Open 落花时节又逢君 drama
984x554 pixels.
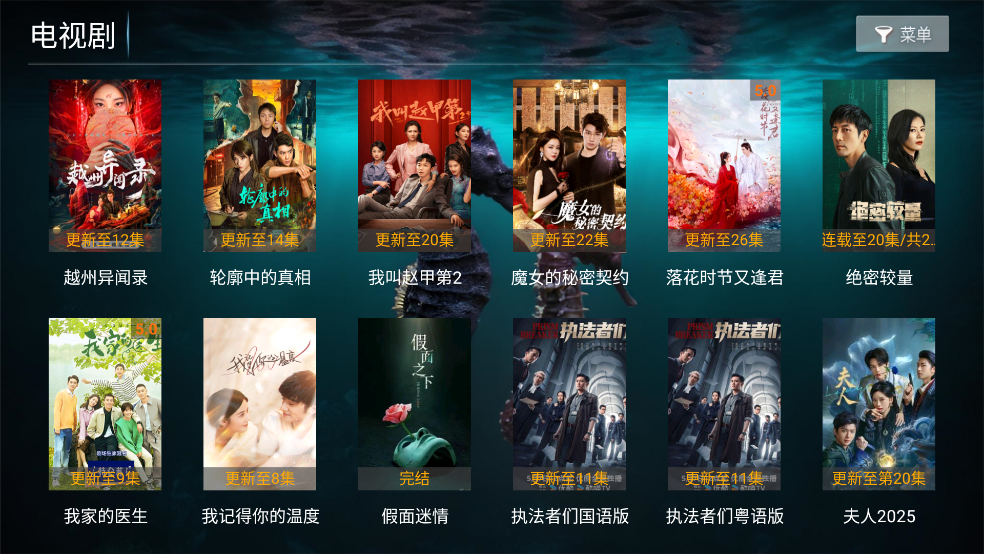point(724,166)
